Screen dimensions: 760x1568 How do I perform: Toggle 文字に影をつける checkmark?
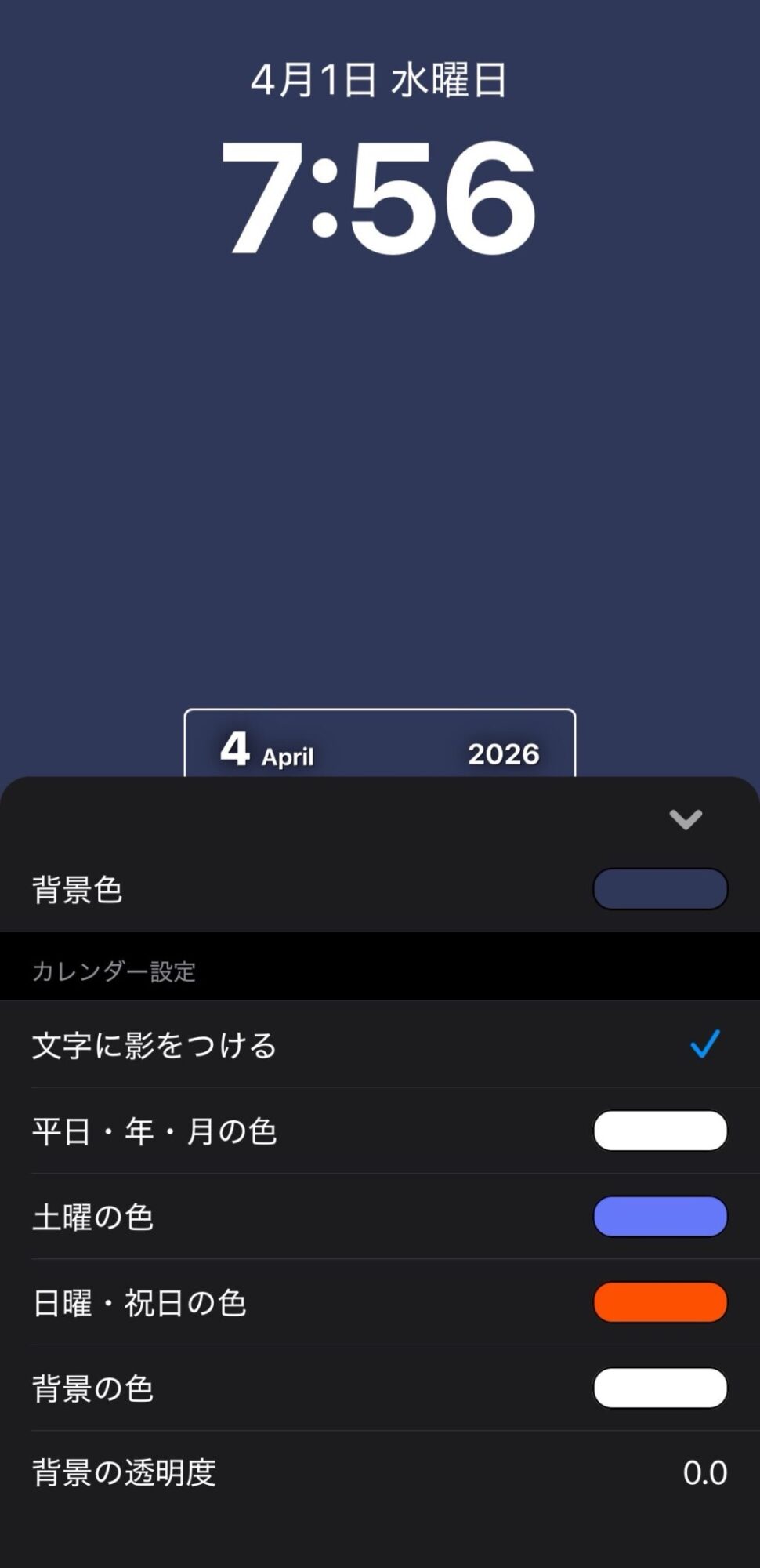[x=704, y=1044]
